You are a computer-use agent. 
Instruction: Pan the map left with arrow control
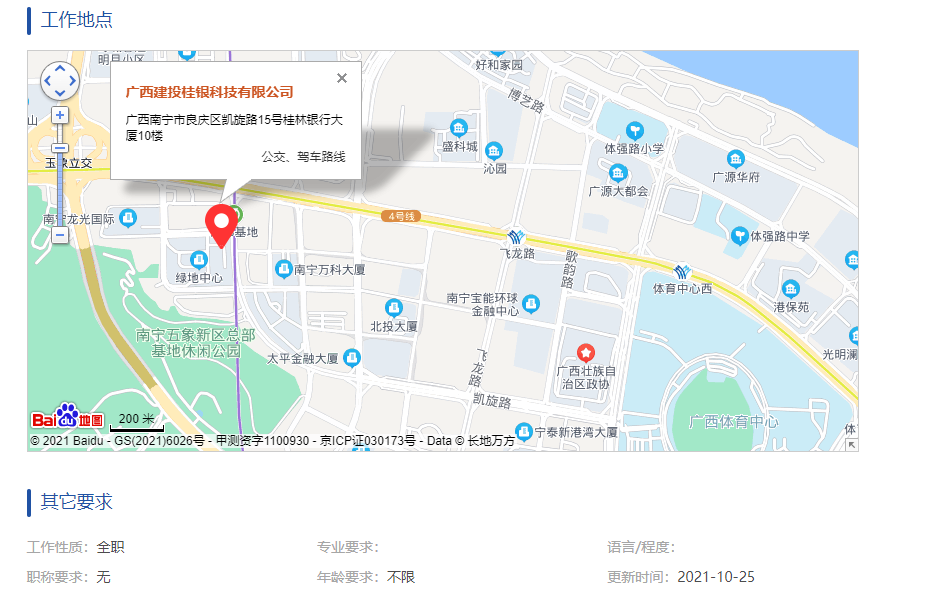(x=47, y=81)
